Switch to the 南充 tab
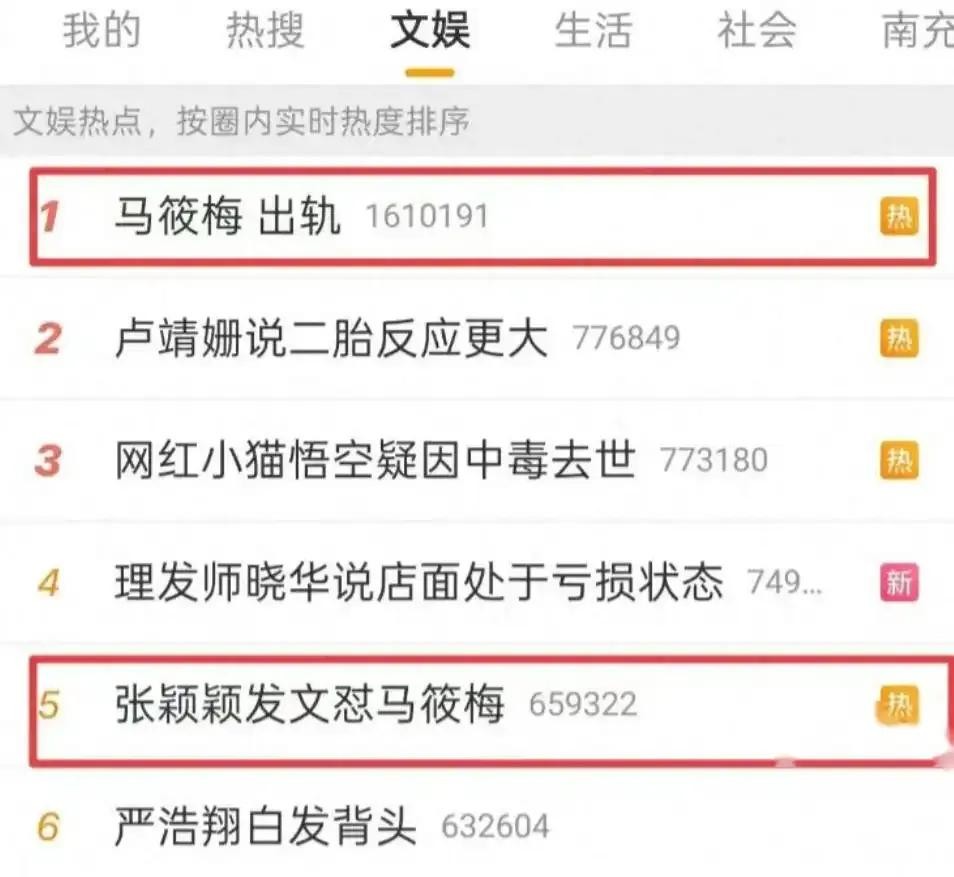 click(x=915, y=31)
